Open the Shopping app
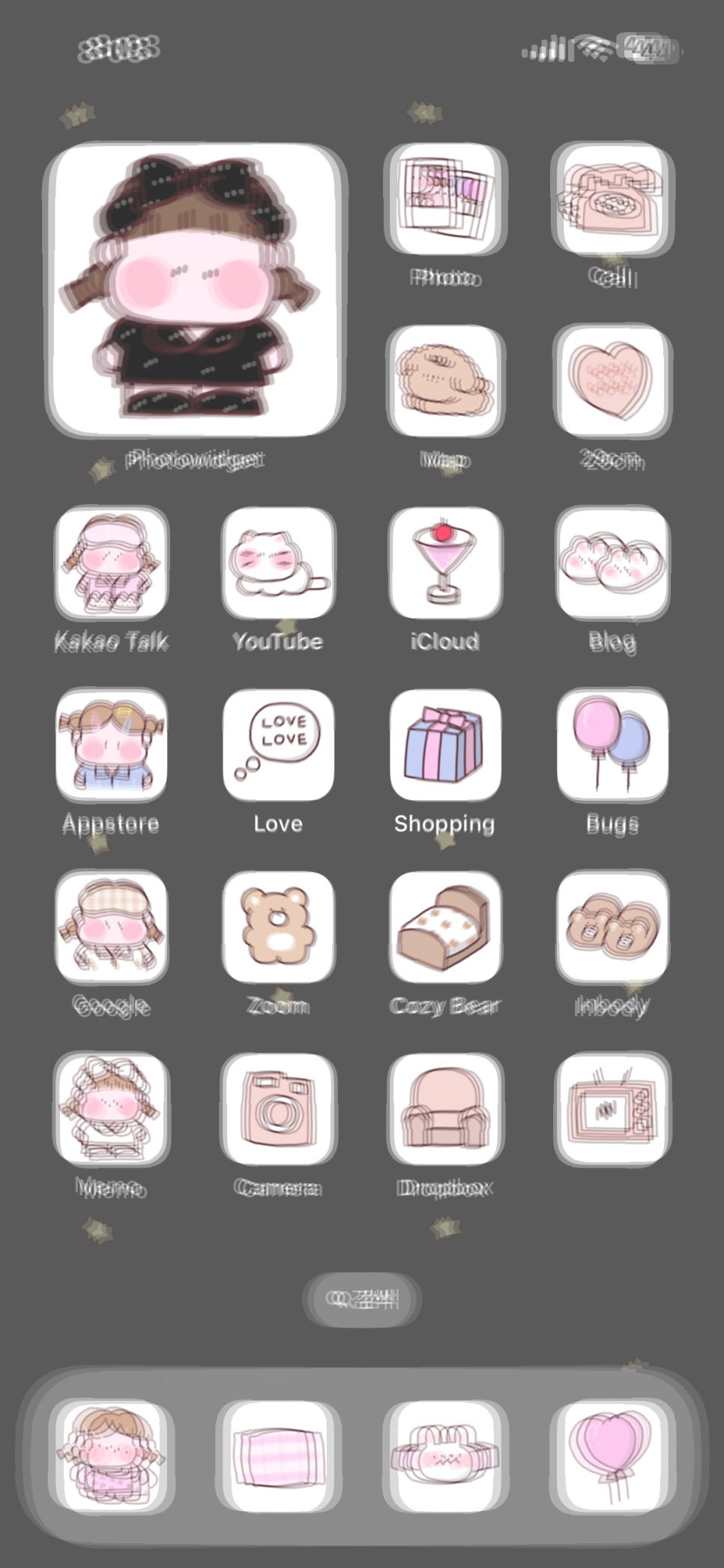724x1568 pixels. pos(445,745)
